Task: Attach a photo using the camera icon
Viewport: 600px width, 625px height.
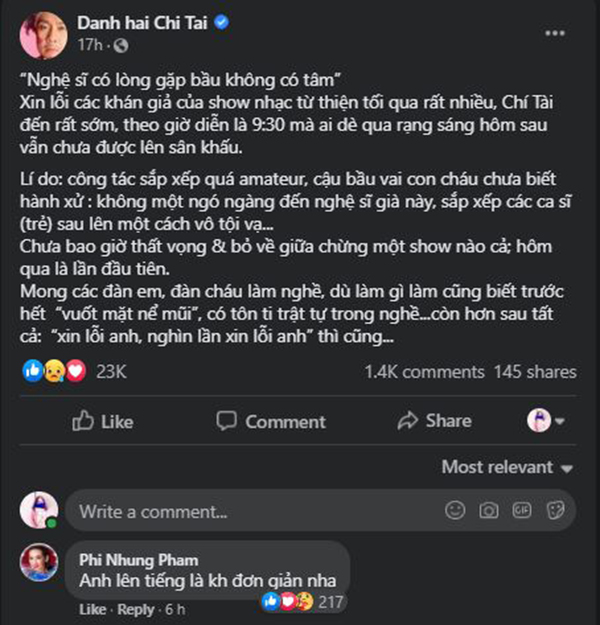Action: (x=488, y=511)
